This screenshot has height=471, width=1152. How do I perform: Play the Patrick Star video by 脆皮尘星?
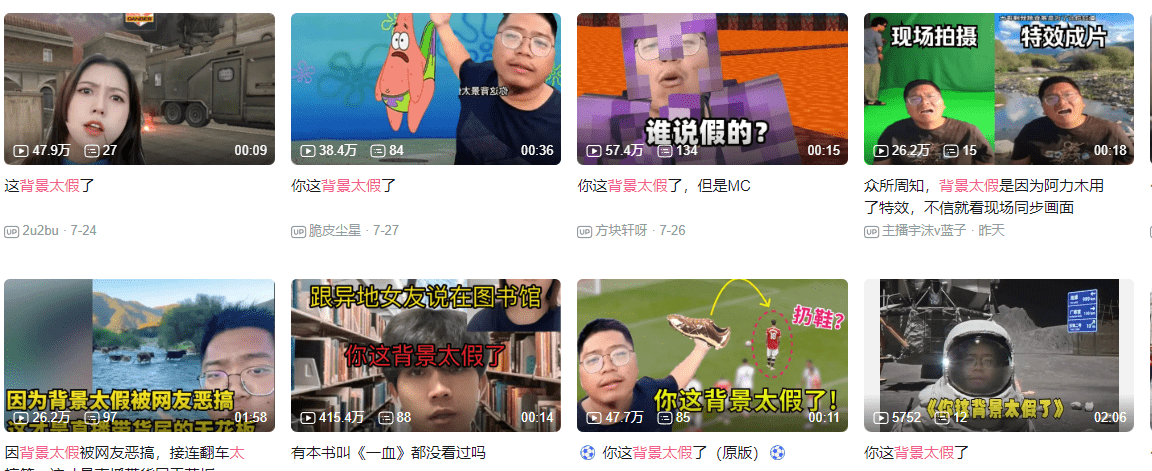pyautogui.click(x=425, y=88)
